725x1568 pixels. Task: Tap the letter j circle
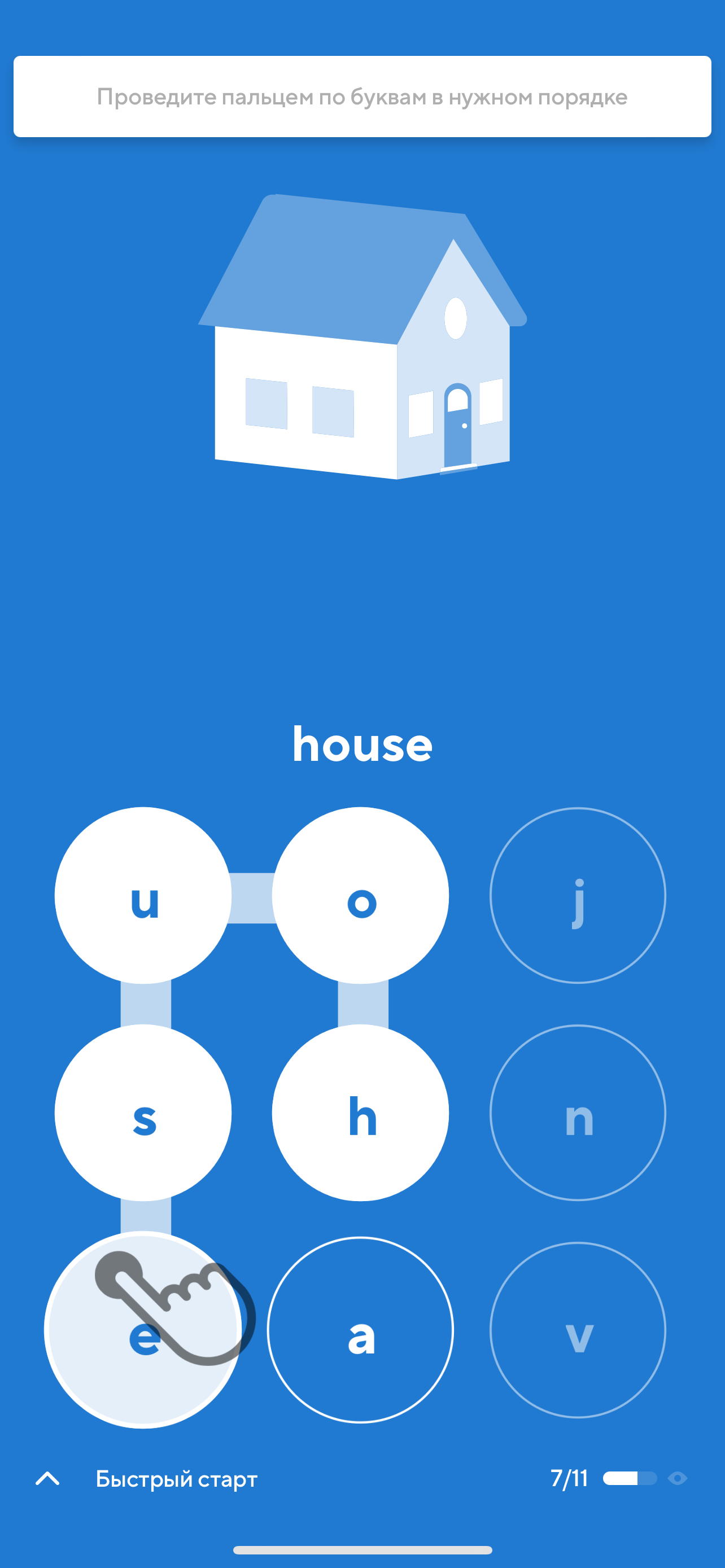[x=578, y=895]
